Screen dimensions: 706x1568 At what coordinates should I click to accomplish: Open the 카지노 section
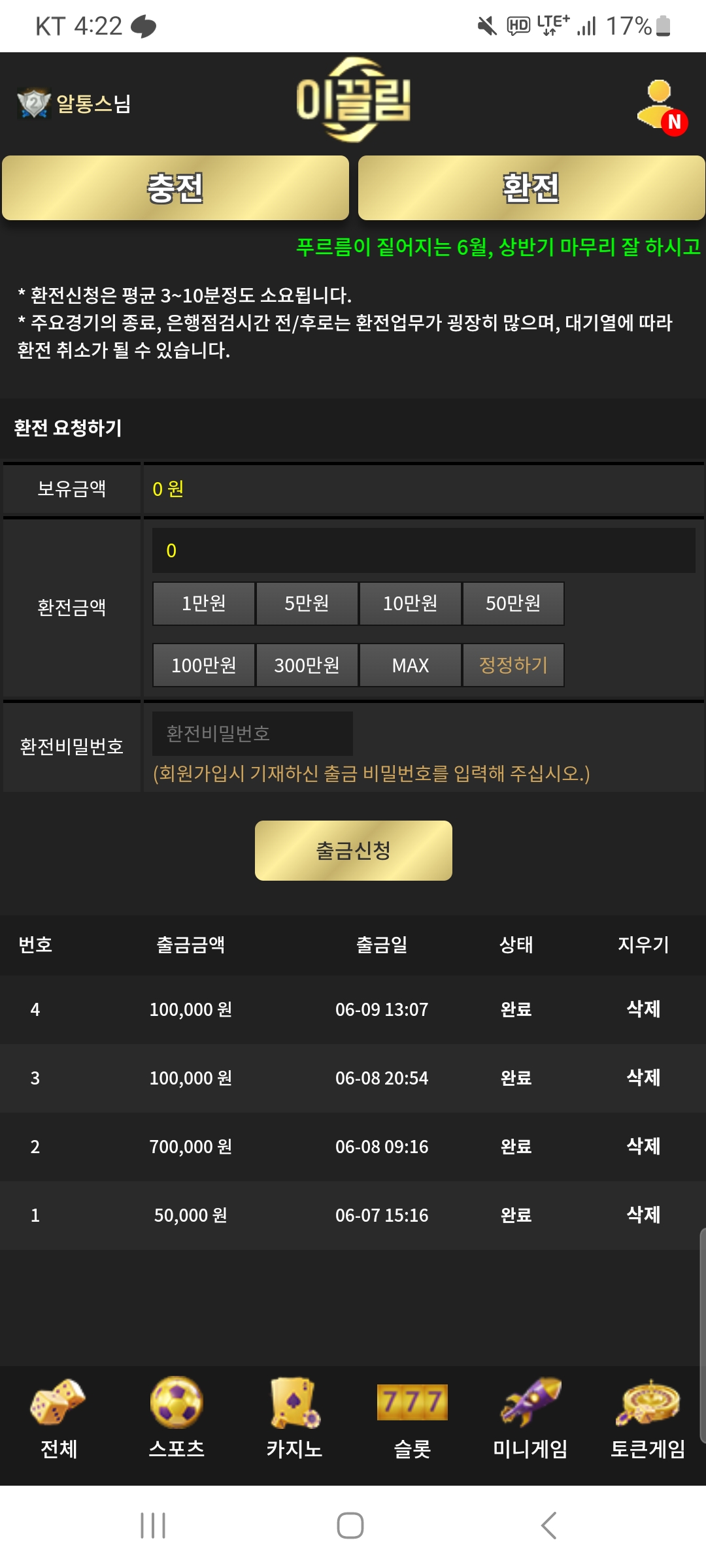(294, 1418)
